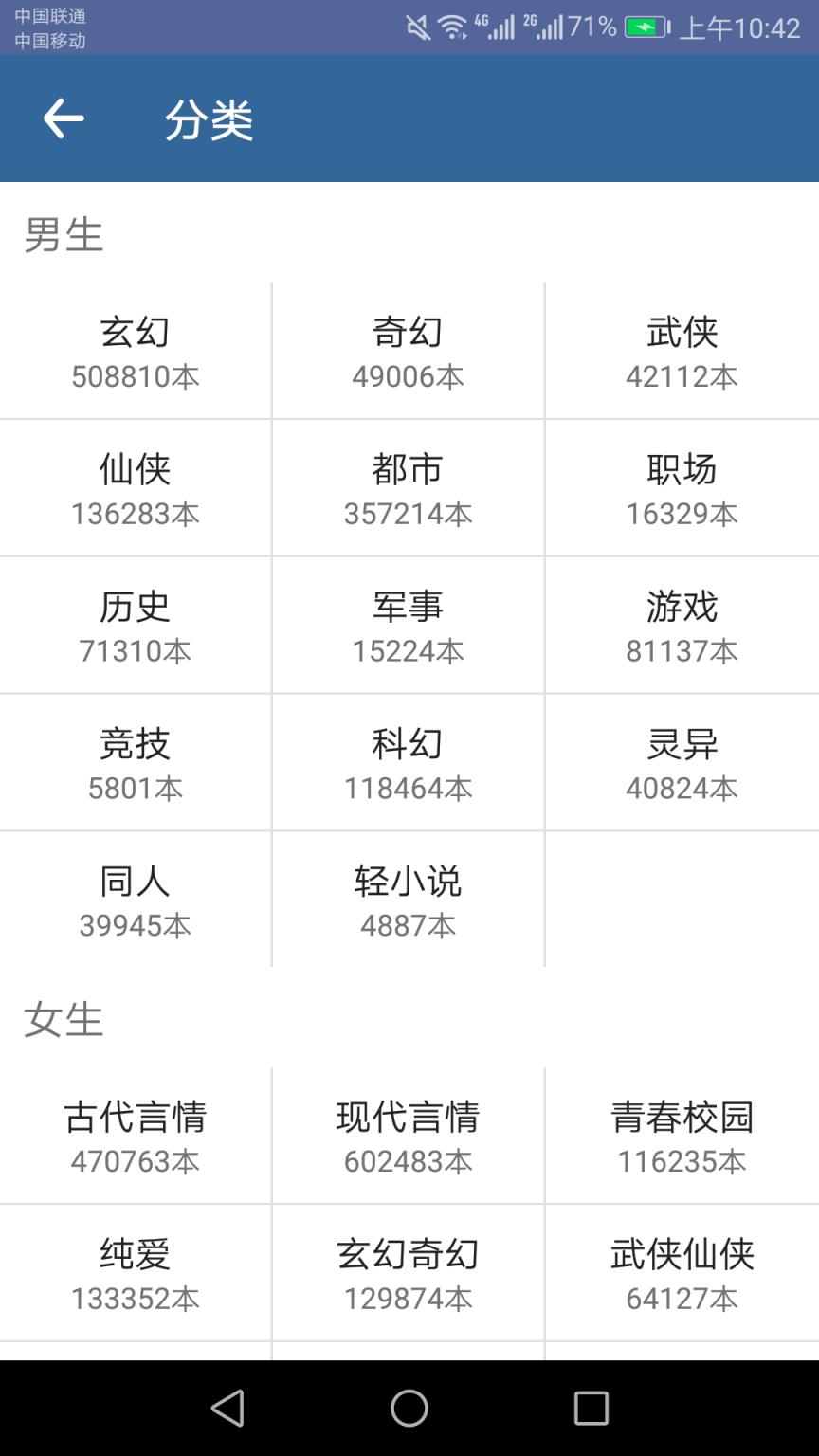This screenshot has width=819, height=1456.
Task: Open the 青春校园 category
Action: pos(681,1135)
